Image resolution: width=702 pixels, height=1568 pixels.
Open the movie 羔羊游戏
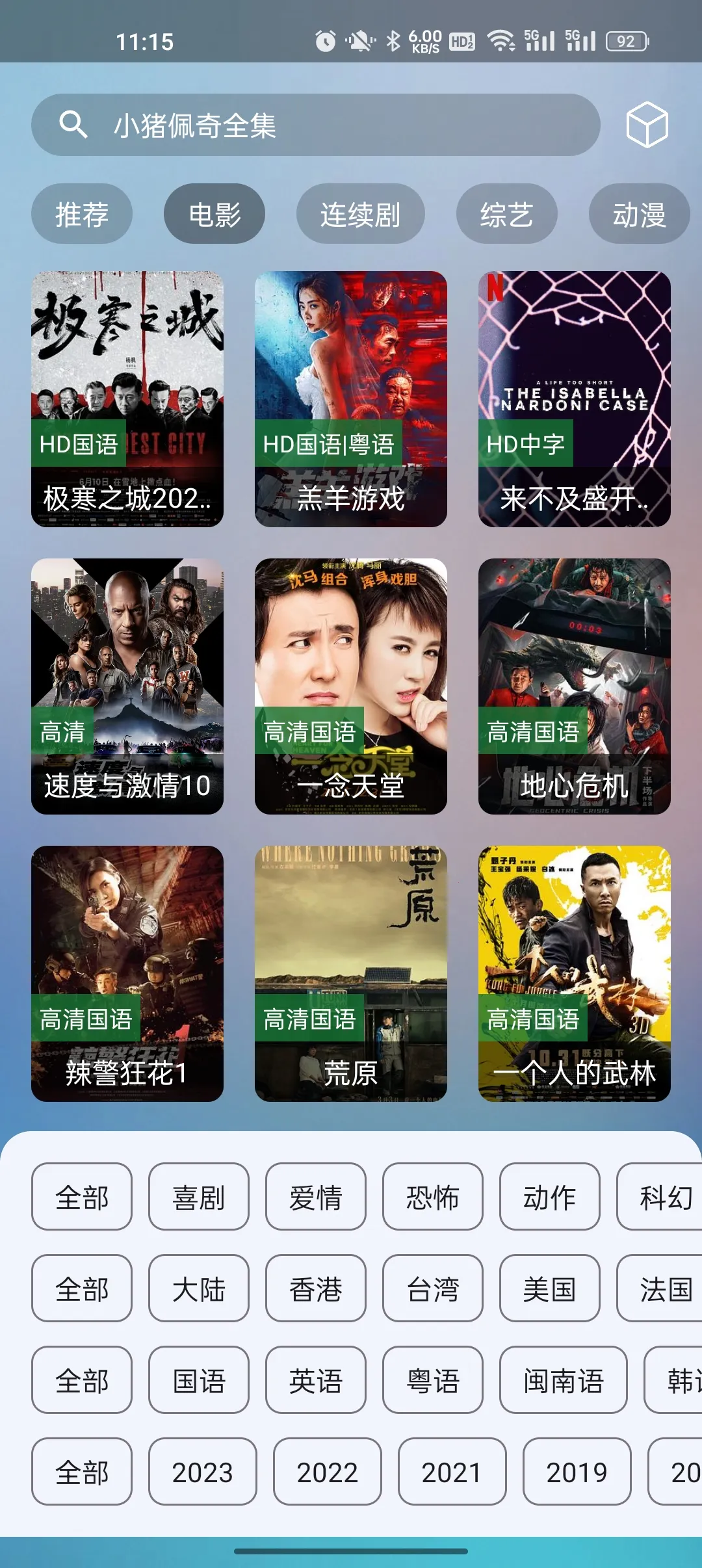pos(351,399)
